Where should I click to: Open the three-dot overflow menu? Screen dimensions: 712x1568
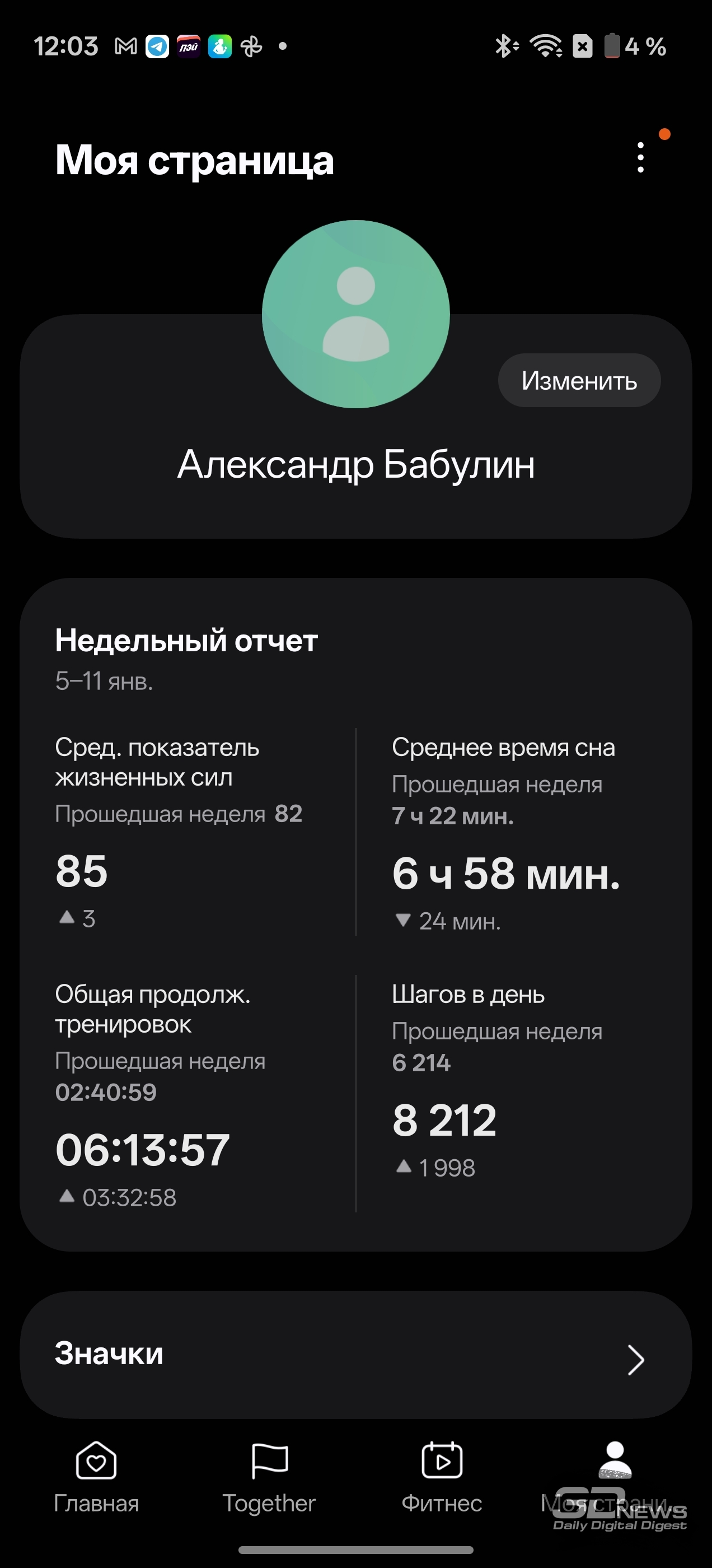(x=640, y=158)
